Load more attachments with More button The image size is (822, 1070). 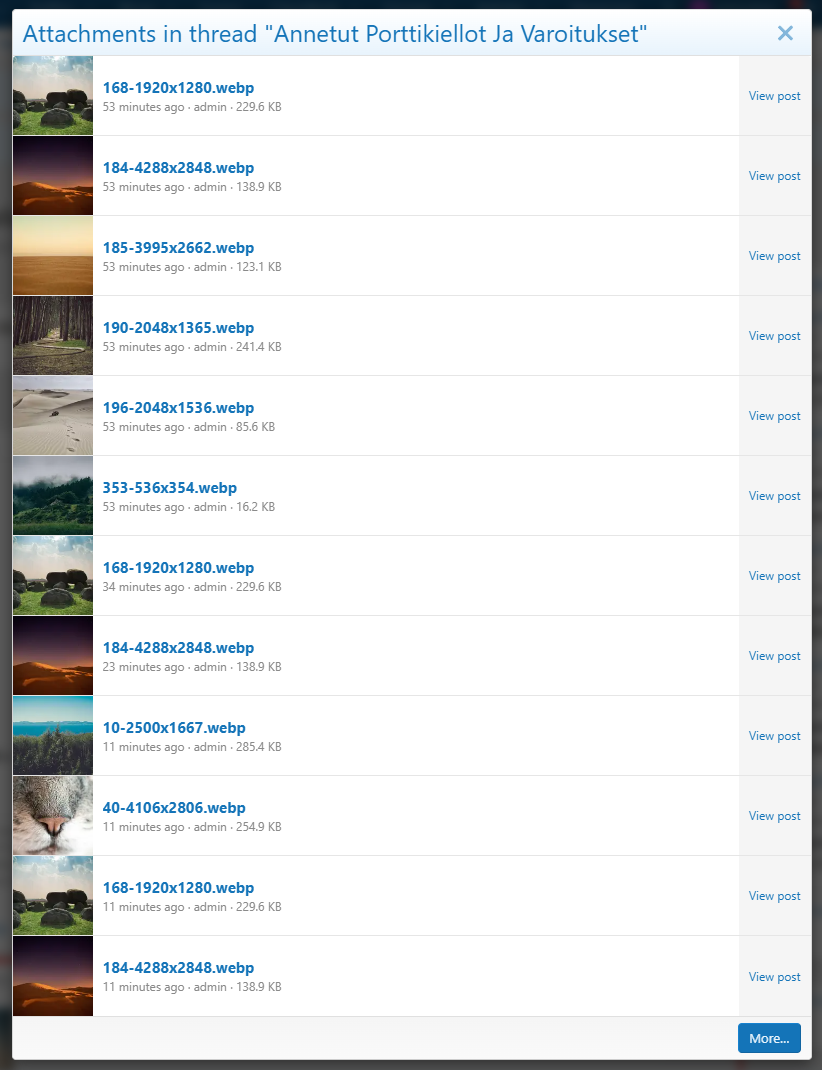769,1038
